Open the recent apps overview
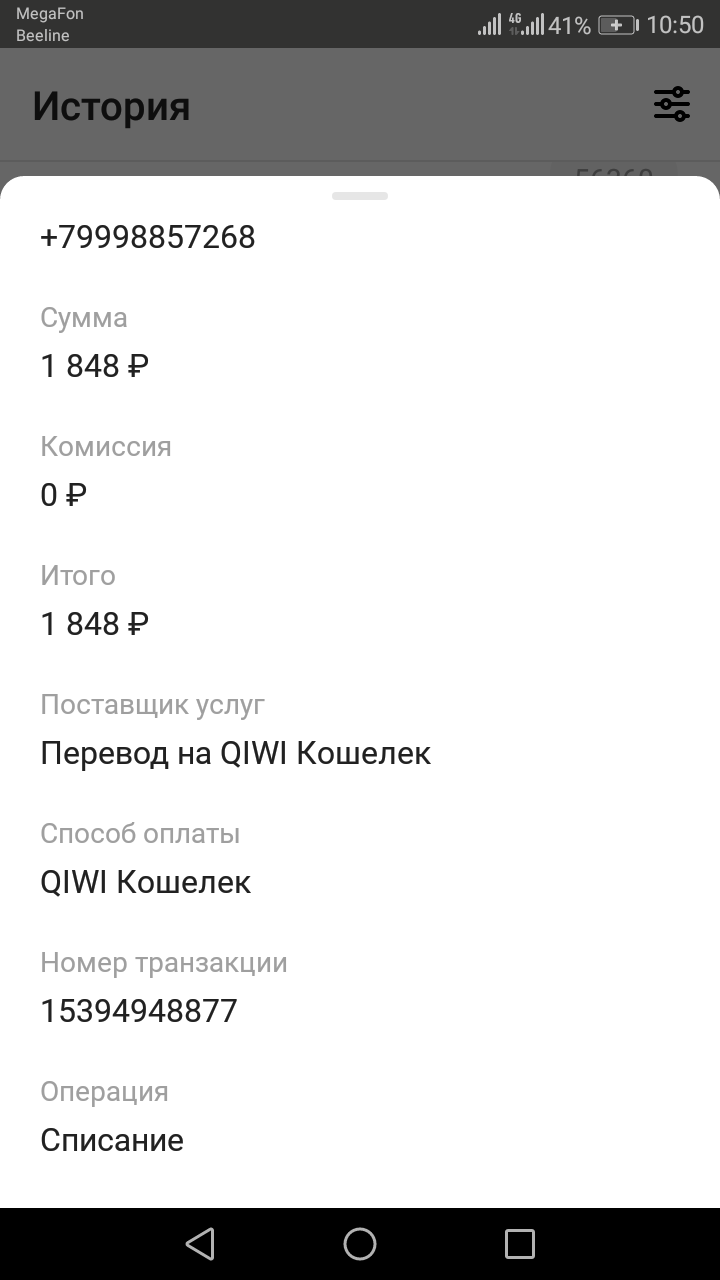 520,1244
